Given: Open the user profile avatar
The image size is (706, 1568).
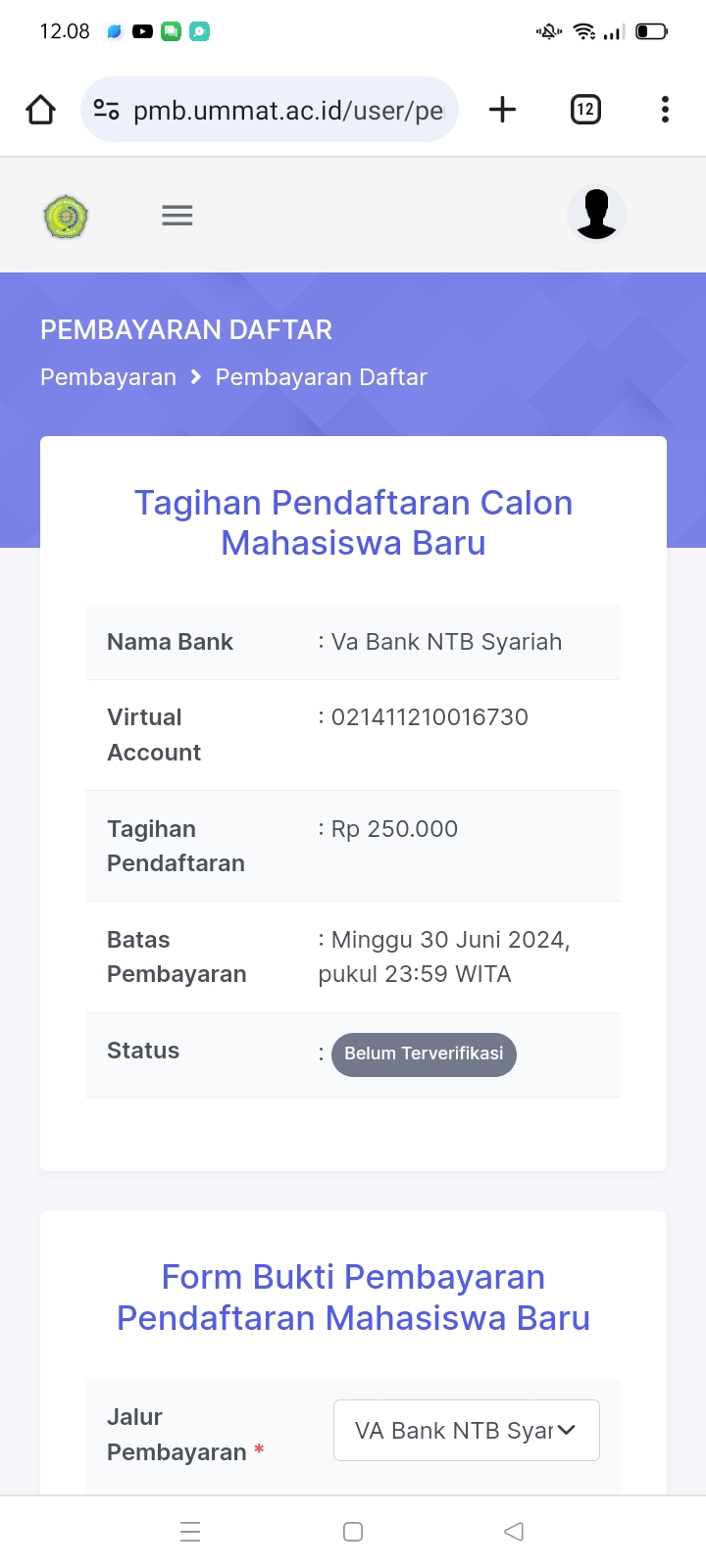Looking at the screenshot, I should [x=596, y=214].
